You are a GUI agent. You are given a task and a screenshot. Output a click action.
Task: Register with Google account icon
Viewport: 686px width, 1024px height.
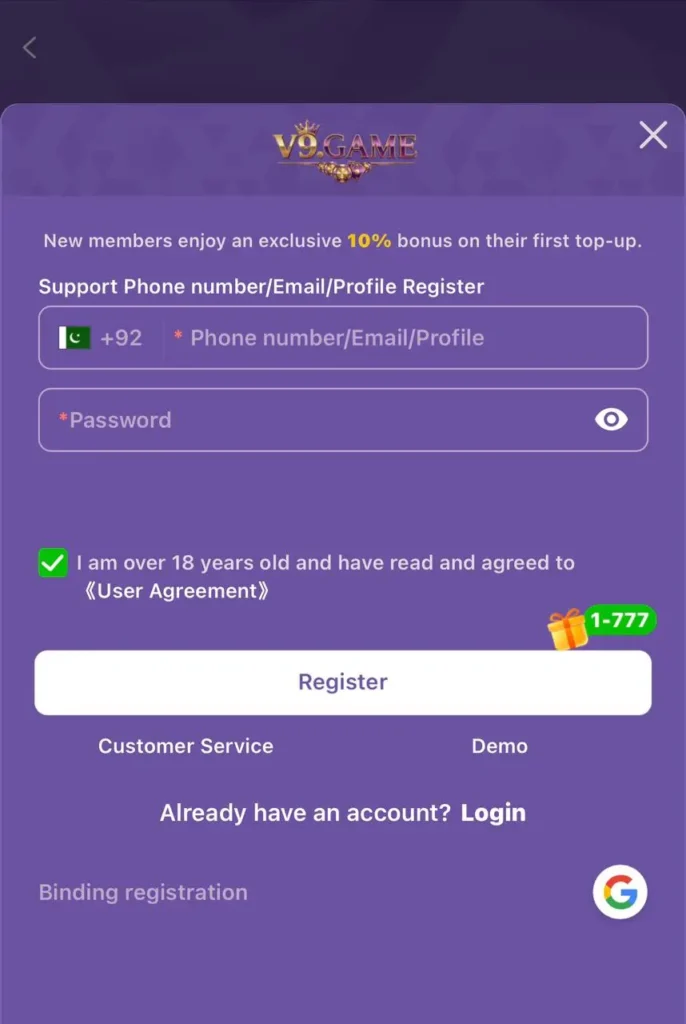tap(620, 892)
